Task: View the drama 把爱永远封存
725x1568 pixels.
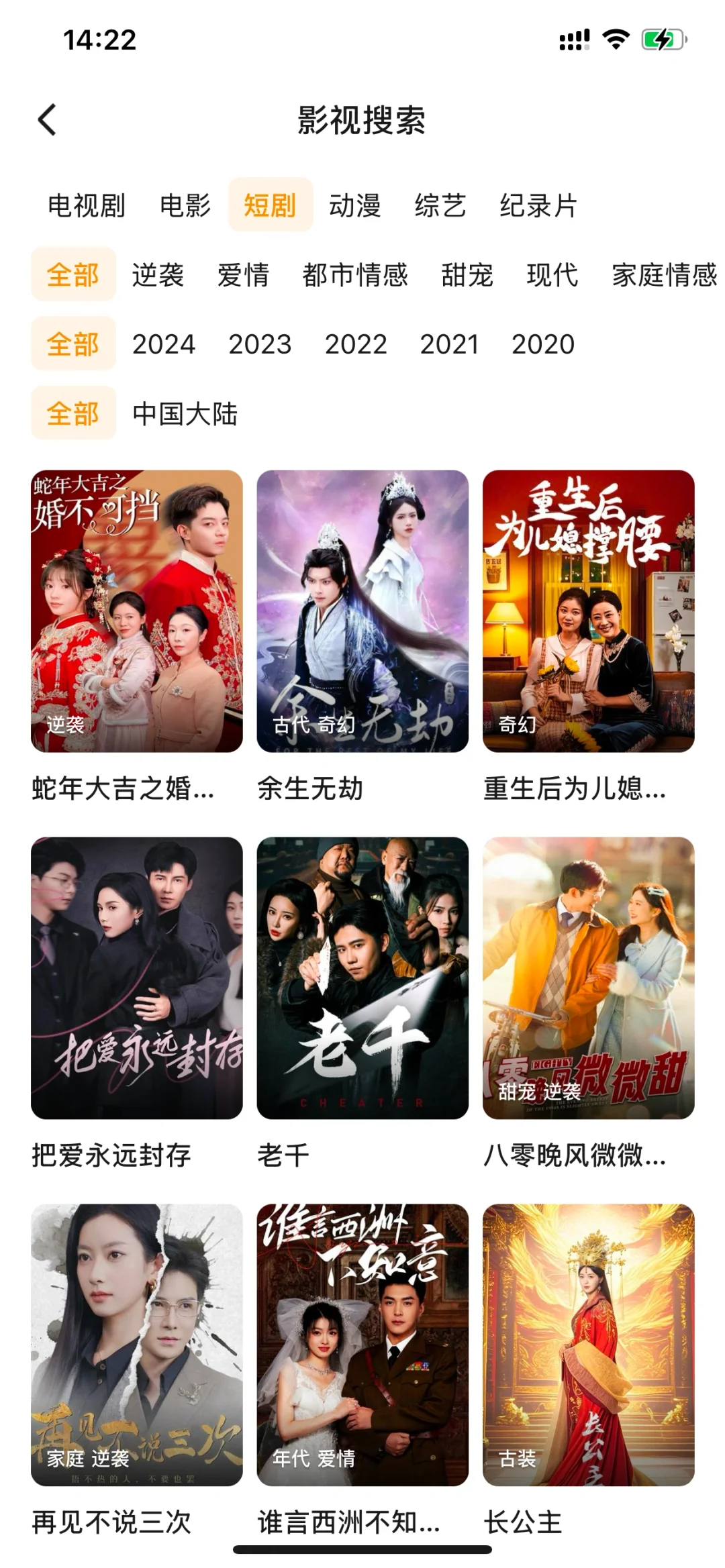Action: [x=137, y=978]
